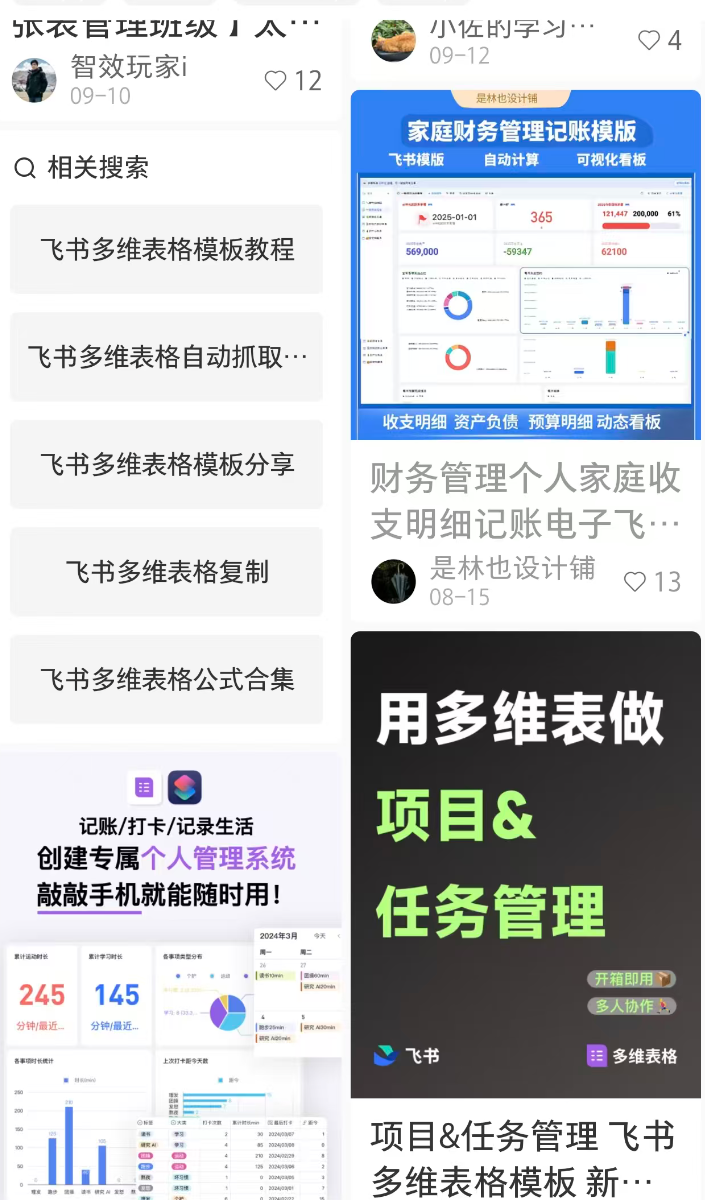Choose suggestion 飞书多维表格模板分享
The image size is (705, 1200).
pyautogui.click(x=166, y=464)
